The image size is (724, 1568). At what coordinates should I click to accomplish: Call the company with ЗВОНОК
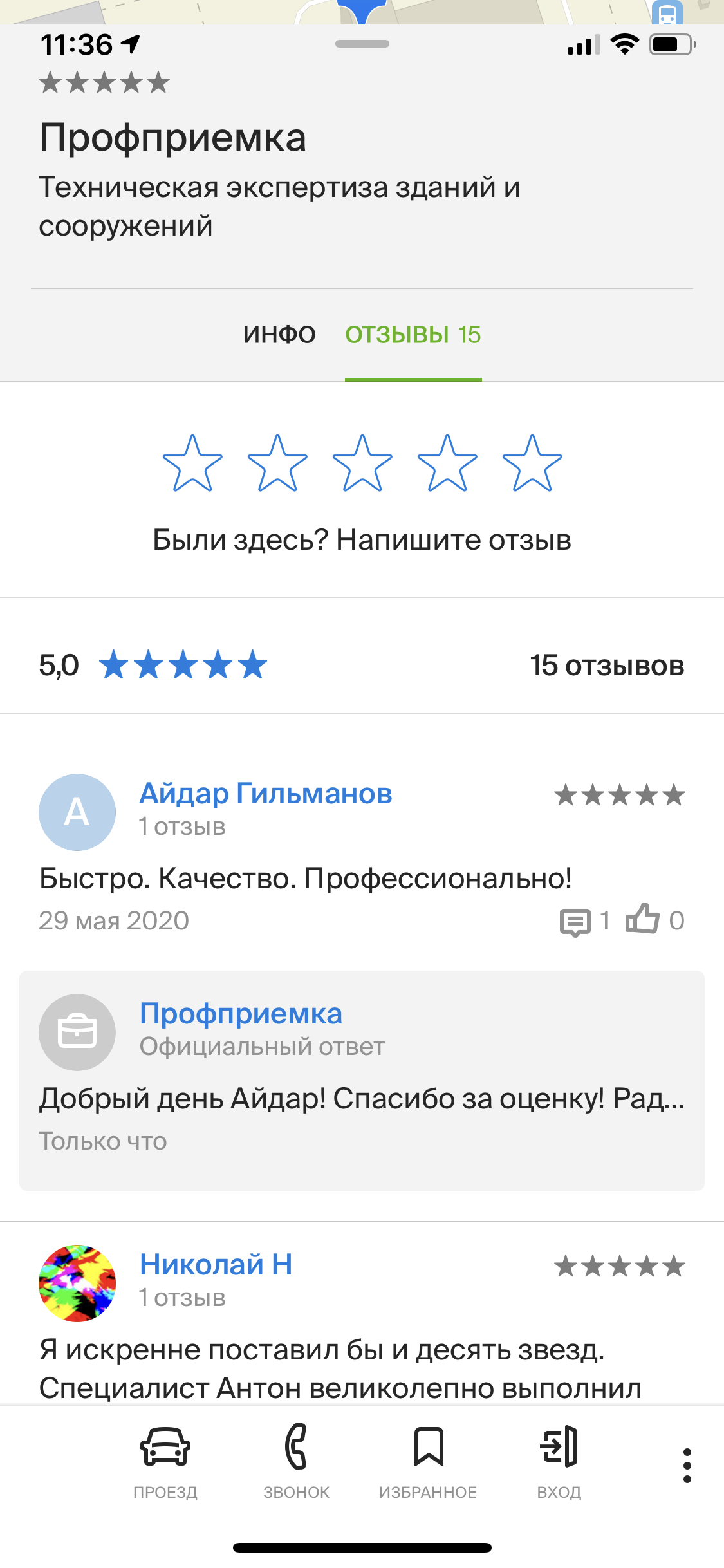(296, 1460)
